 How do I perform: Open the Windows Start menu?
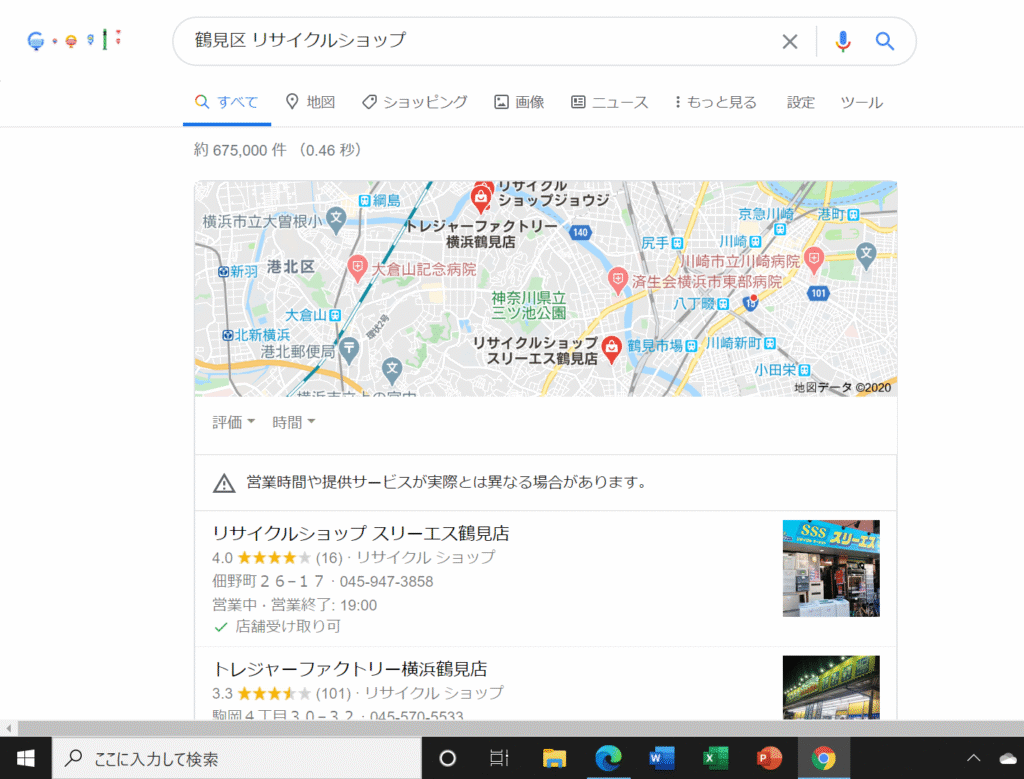coord(25,758)
